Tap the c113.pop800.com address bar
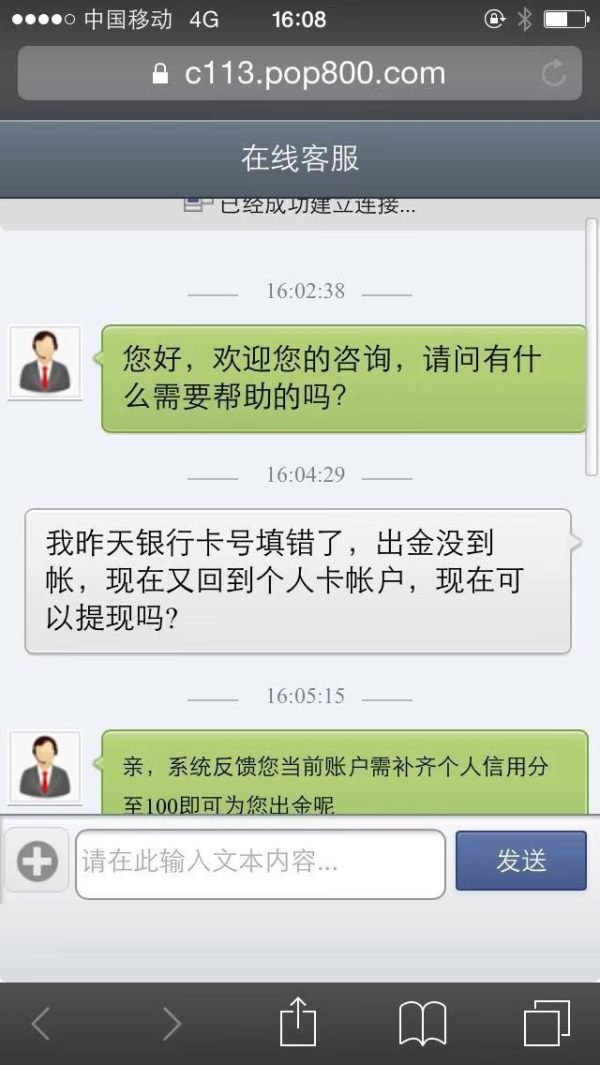The image size is (600, 1065). 300,73
